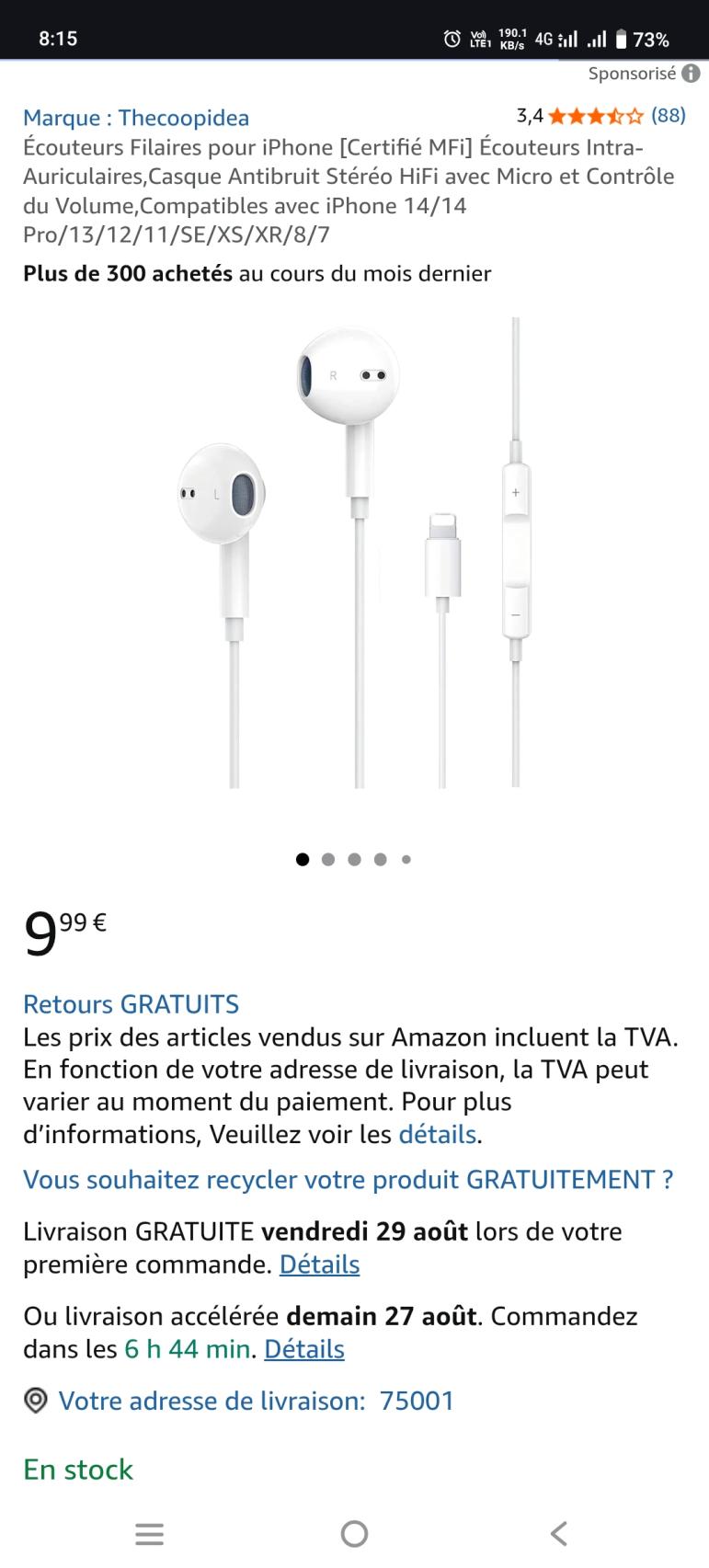The width and height of the screenshot is (709, 1568).
Task: Open the 88 customer reviews
Action: click(x=668, y=116)
